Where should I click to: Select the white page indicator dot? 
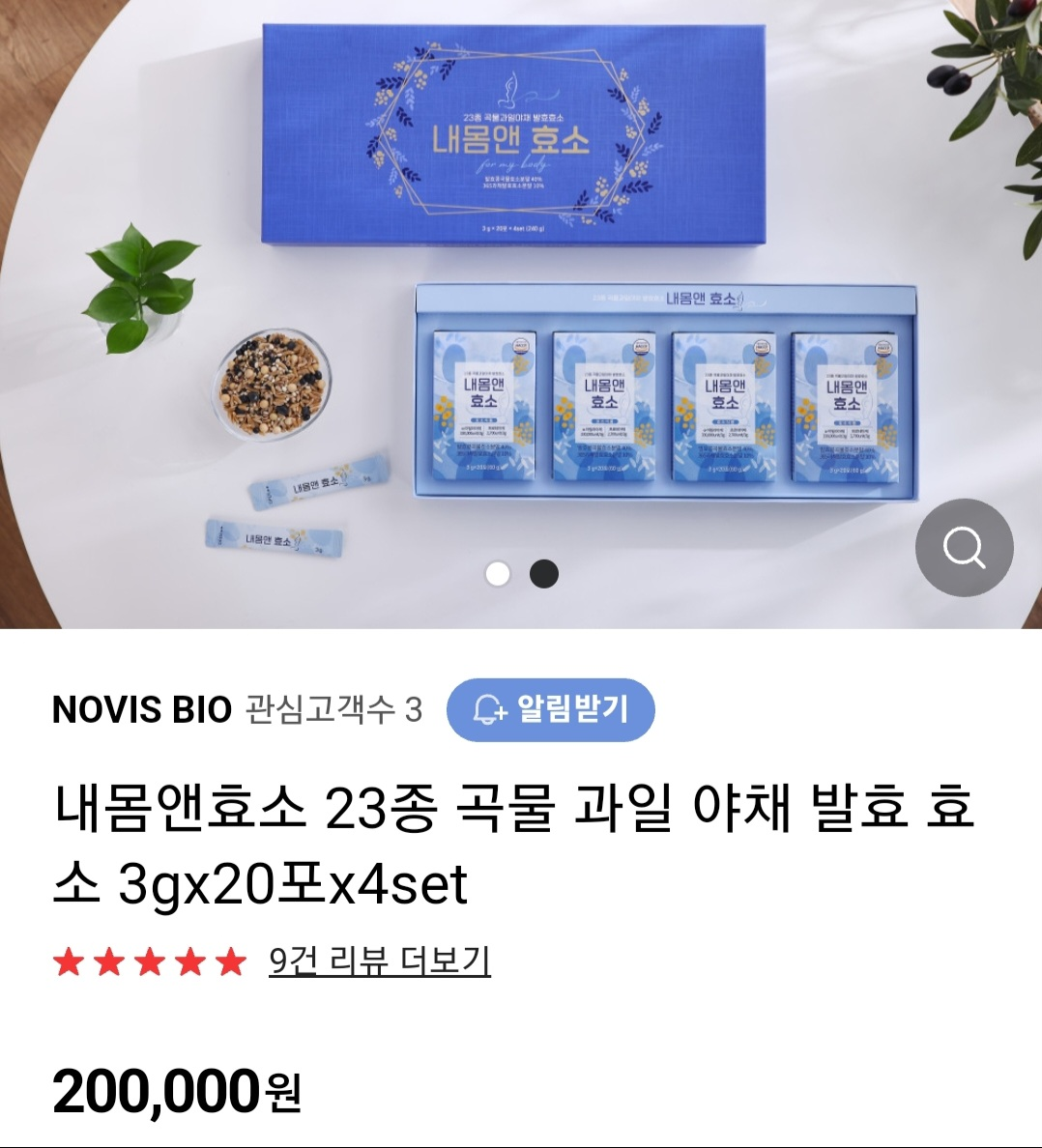point(498,574)
